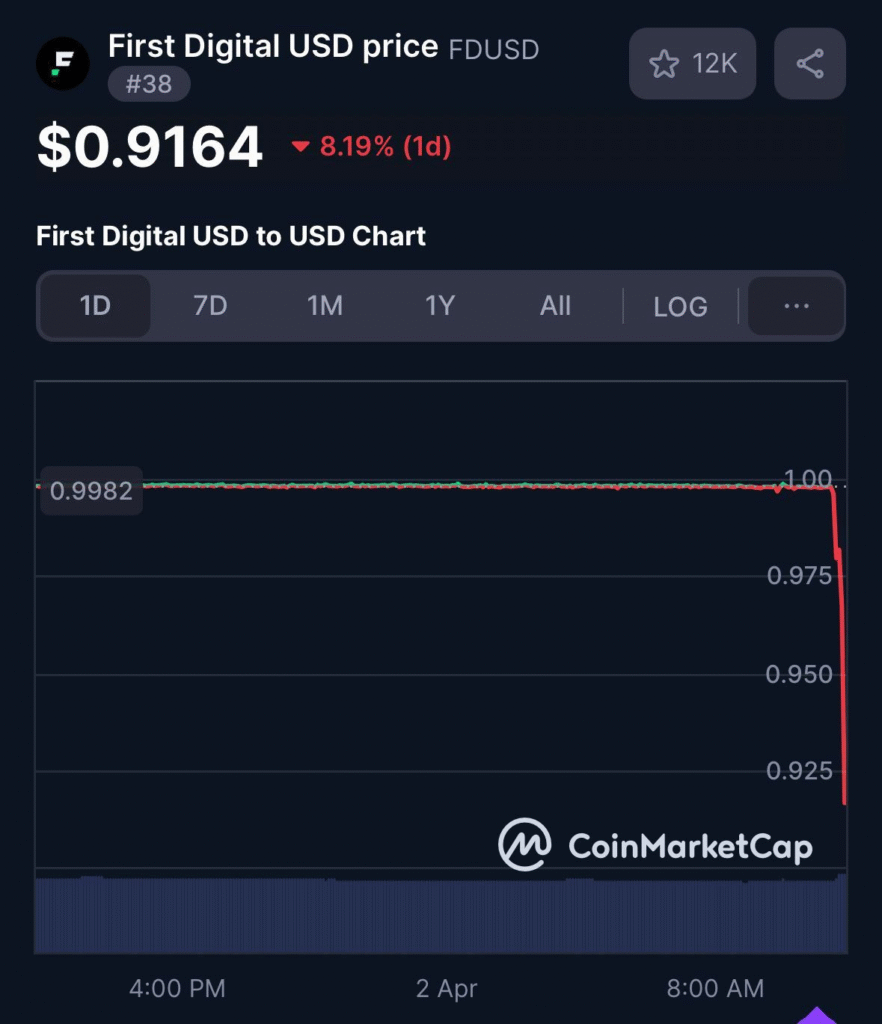
Task: Share the First Digital USD price page
Action: 809,64
